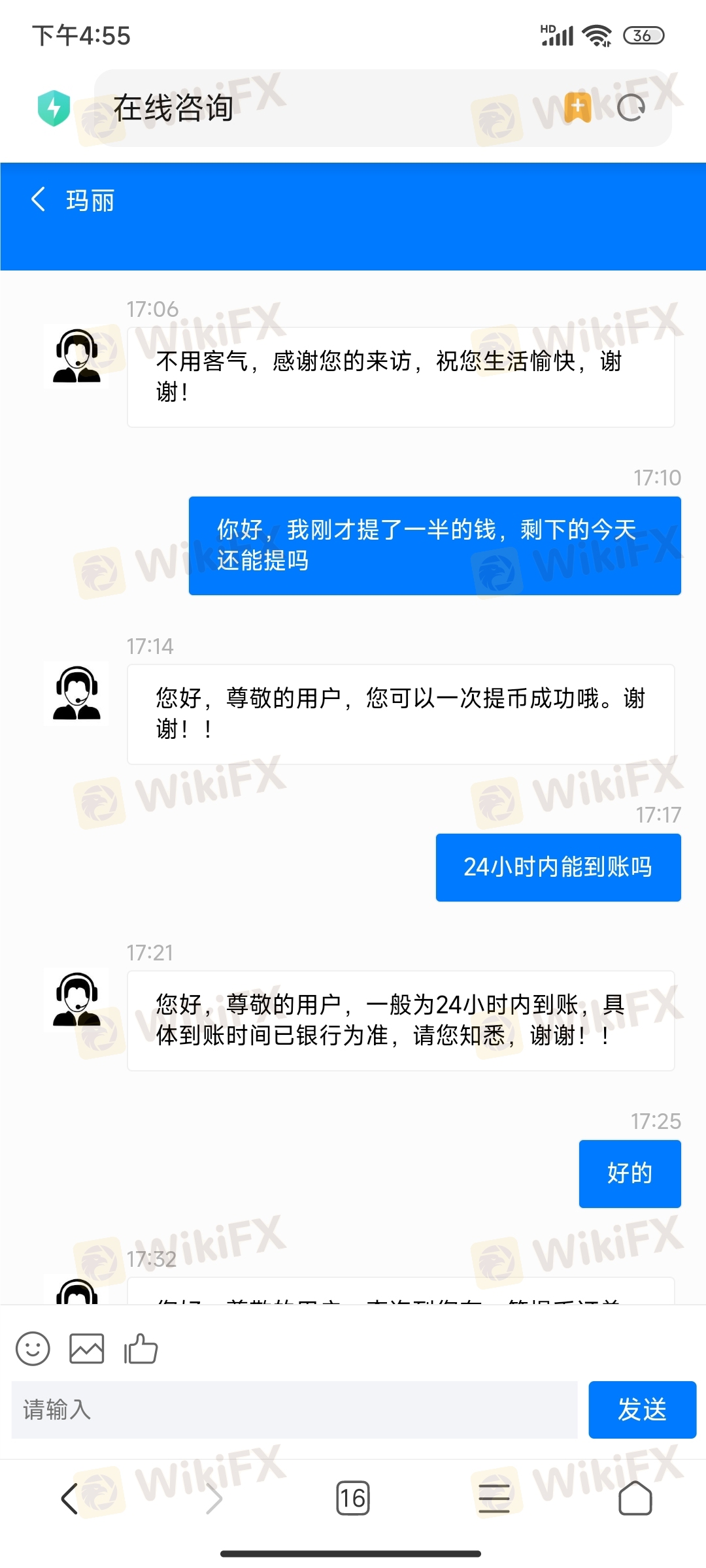Return to the browser home page

[635, 1498]
